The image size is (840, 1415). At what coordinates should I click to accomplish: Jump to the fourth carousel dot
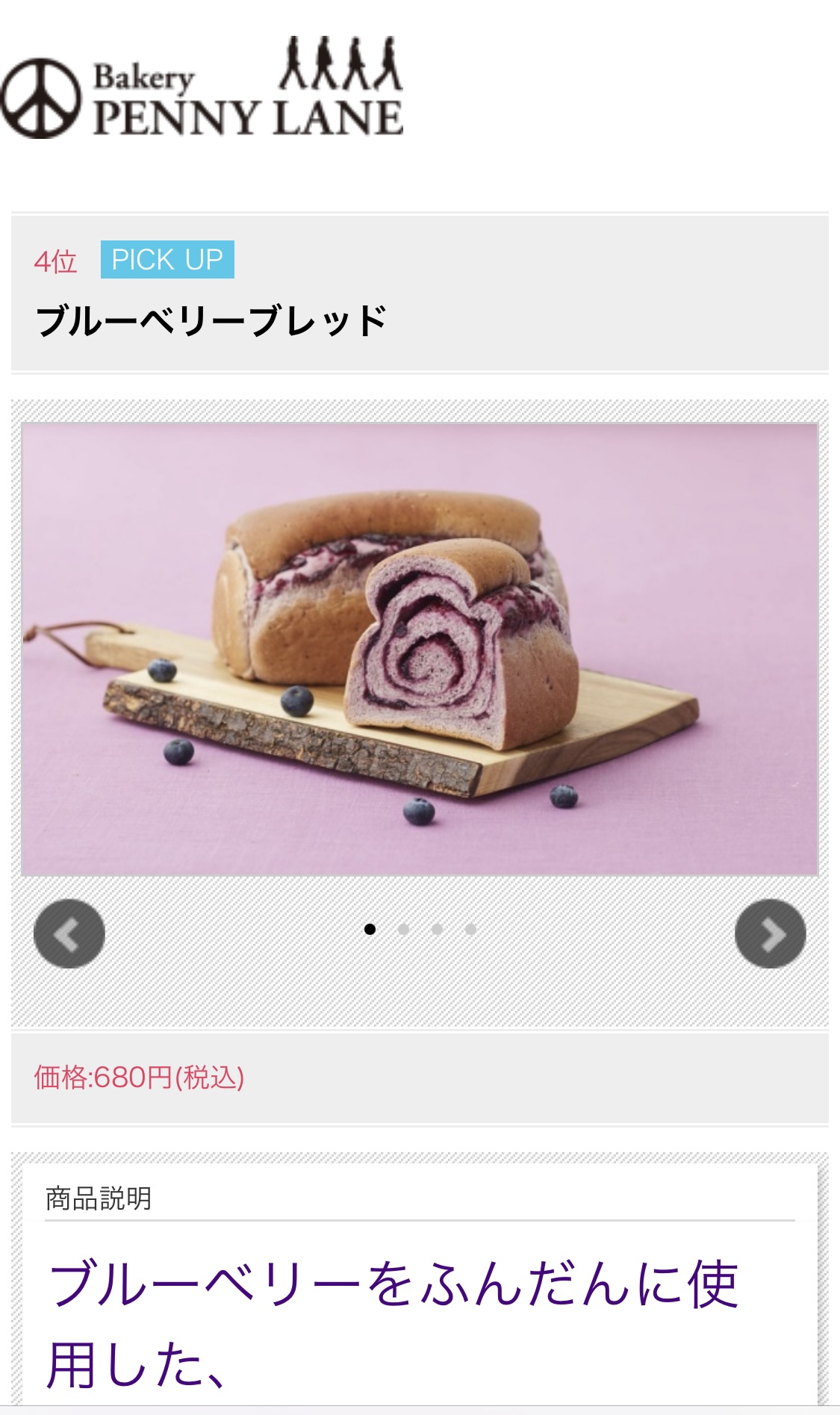pos(470,930)
